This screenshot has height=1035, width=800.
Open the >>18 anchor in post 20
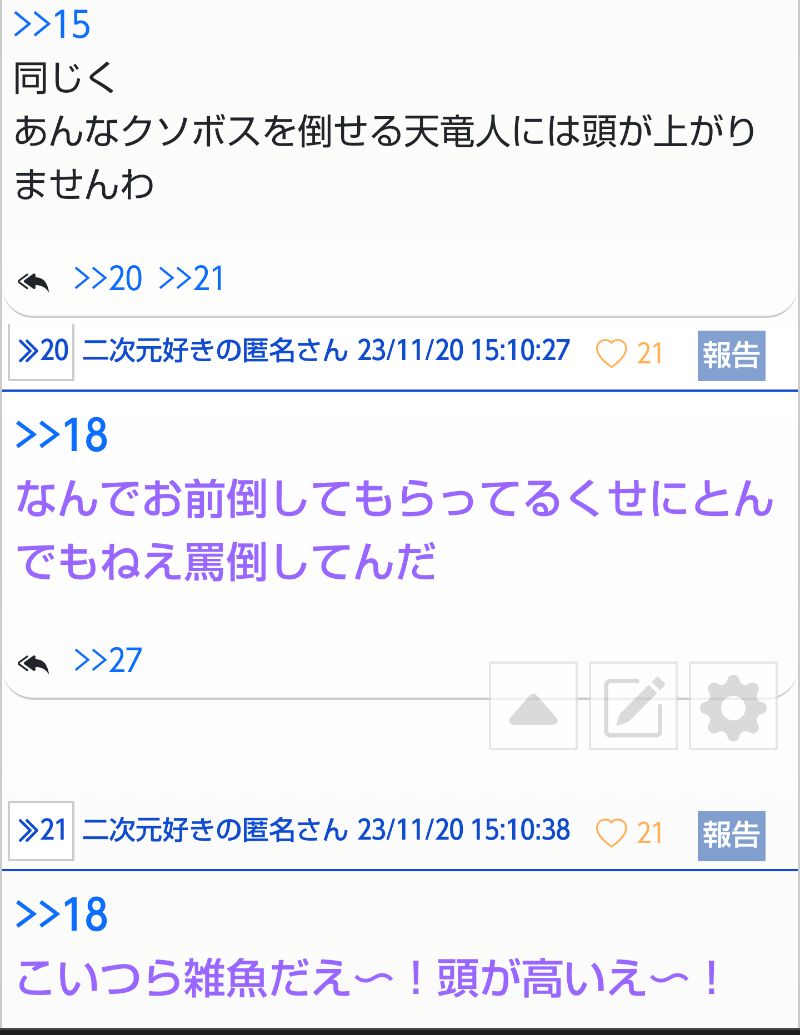(x=61, y=436)
